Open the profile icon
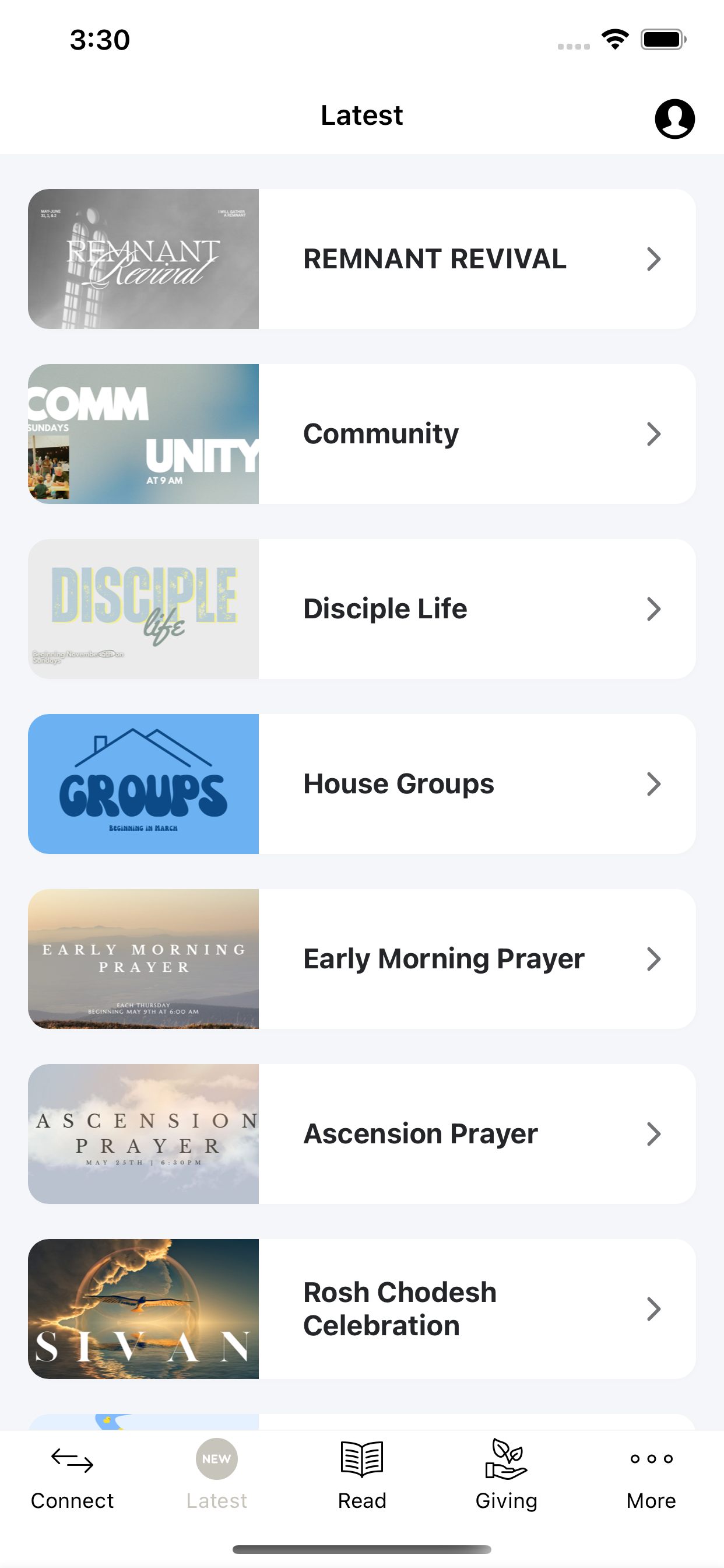The image size is (724, 1568). tap(674, 118)
